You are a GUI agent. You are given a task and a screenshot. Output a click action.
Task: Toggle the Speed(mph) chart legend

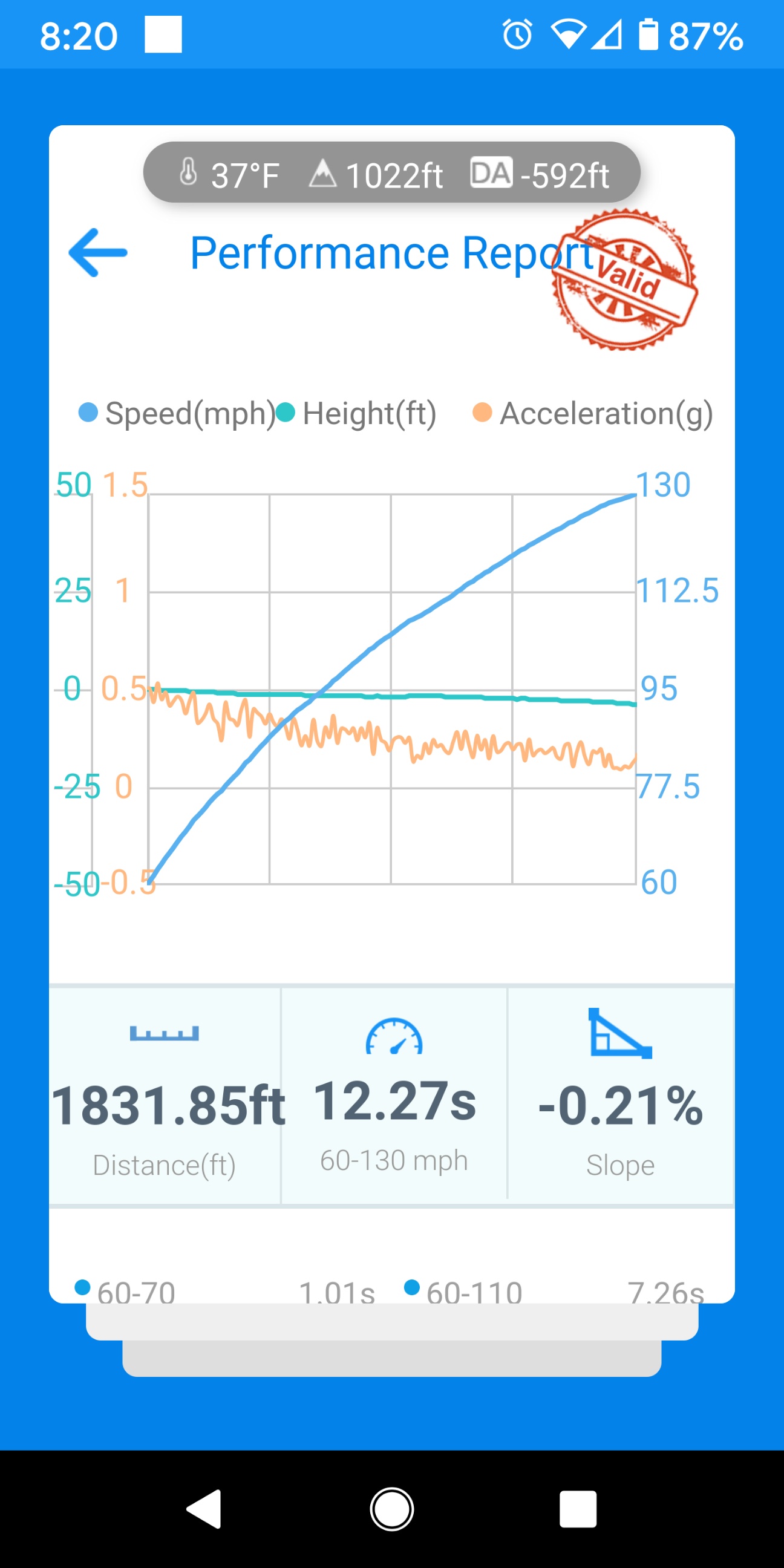click(177, 413)
